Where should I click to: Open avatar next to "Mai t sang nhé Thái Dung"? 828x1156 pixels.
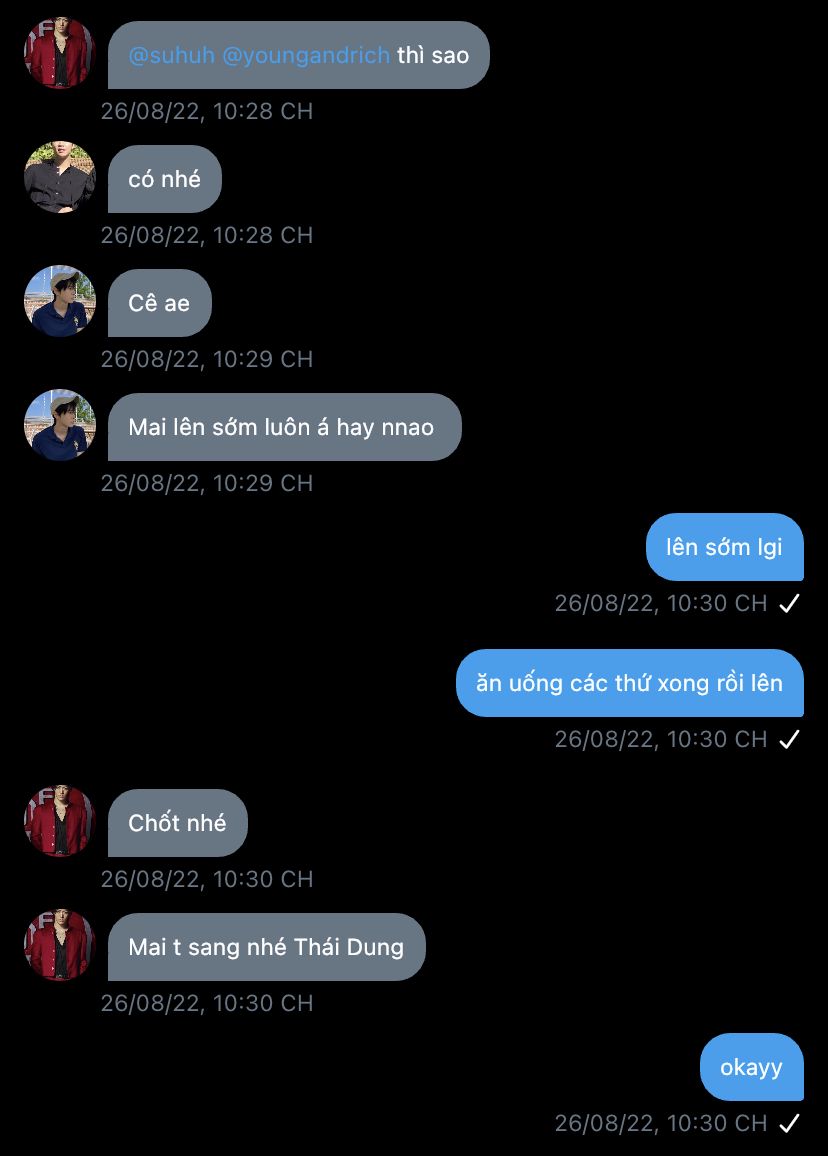[59, 945]
